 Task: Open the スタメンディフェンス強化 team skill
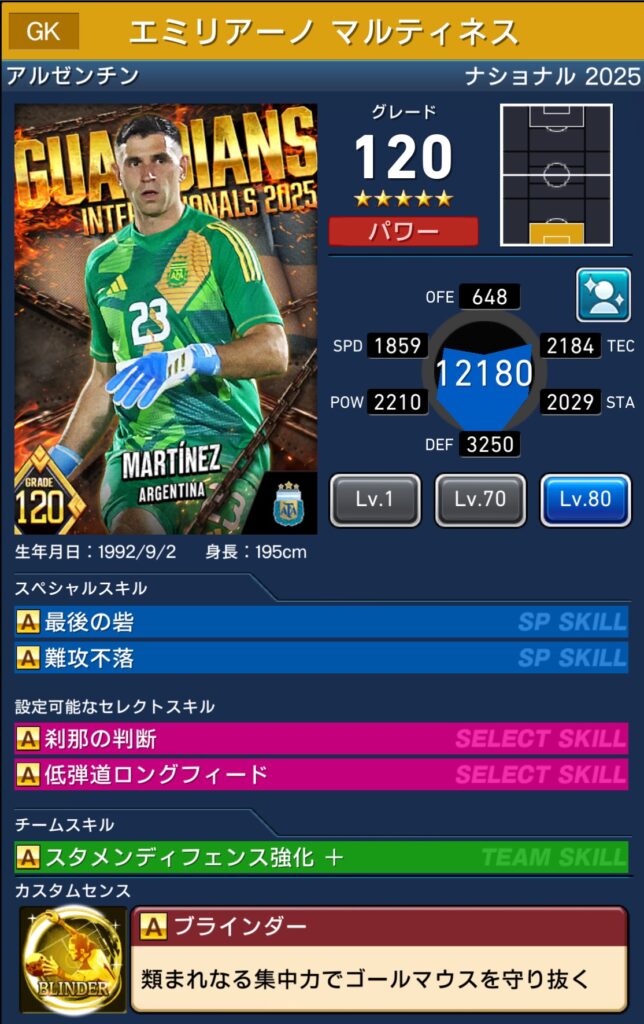coord(321,857)
